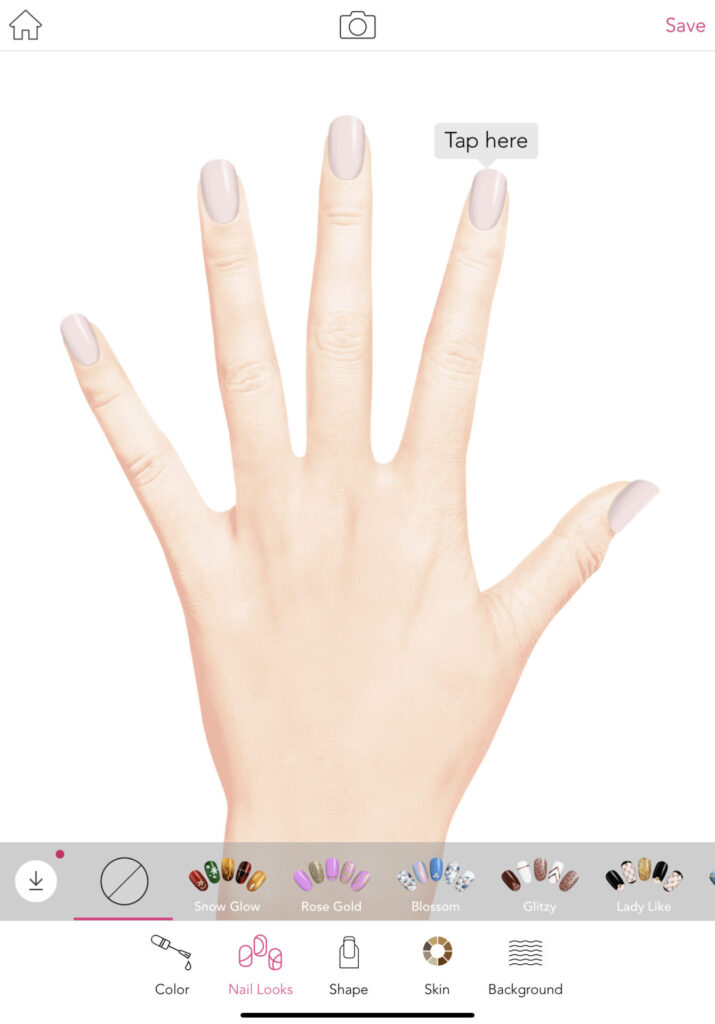This screenshot has height=1024, width=715.
Task: Go to the home screen icon
Action: (x=25, y=25)
